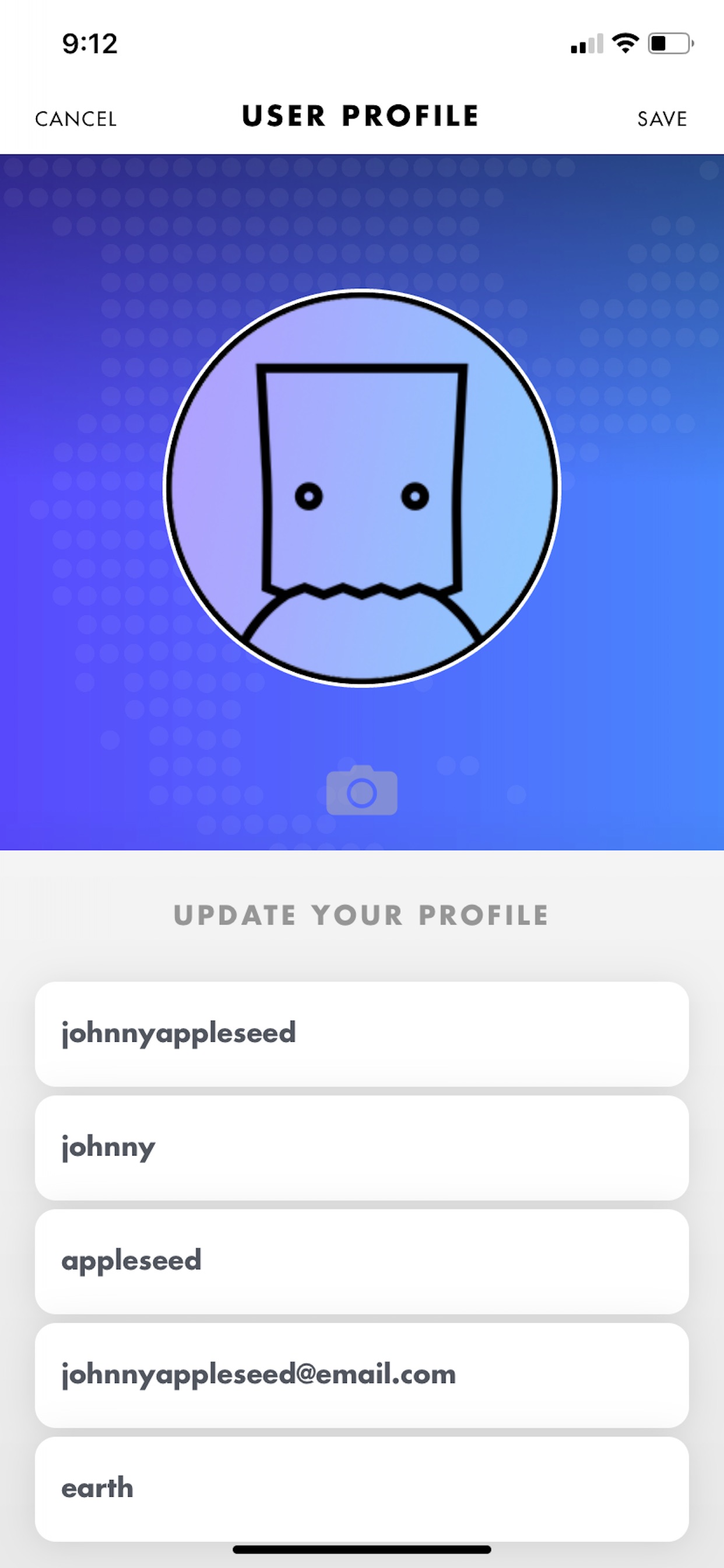The width and height of the screenshot is (724, 1568).
Task: Edit the last name field appleseed
Action: [x=361, y=1261]
